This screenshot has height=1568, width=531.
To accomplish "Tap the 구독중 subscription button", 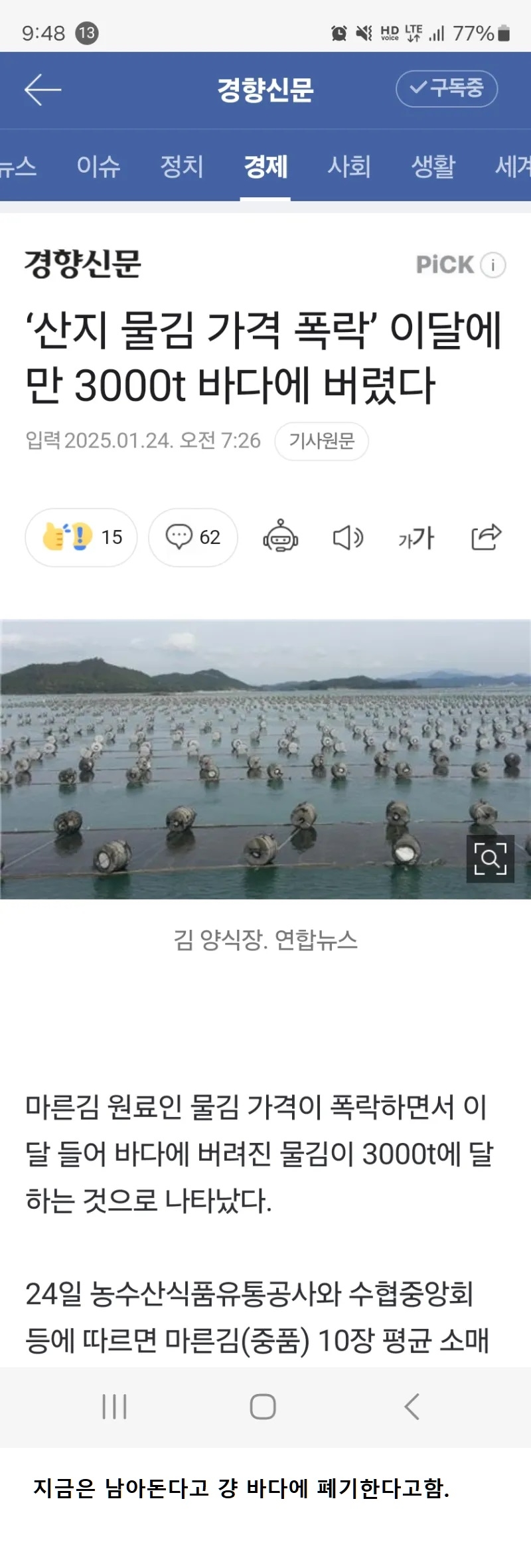I will click(447, 89).
